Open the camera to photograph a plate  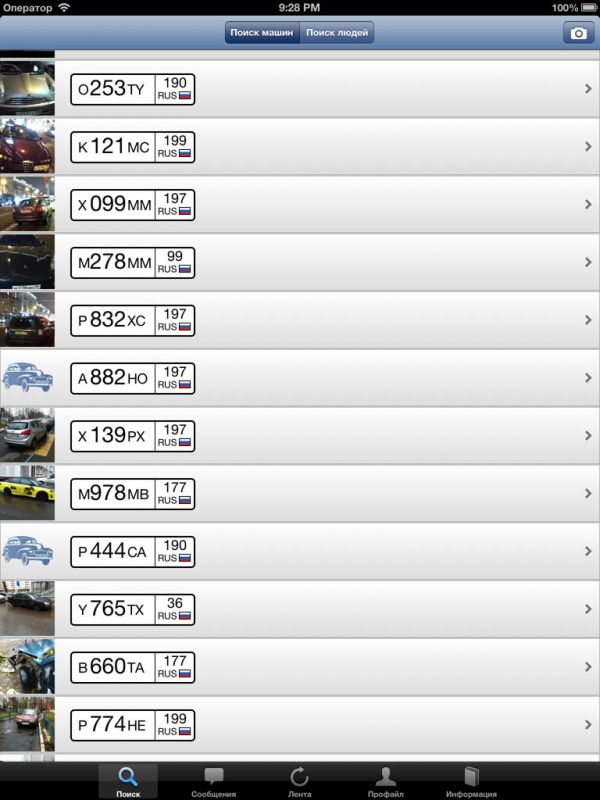tap(578, 33)
